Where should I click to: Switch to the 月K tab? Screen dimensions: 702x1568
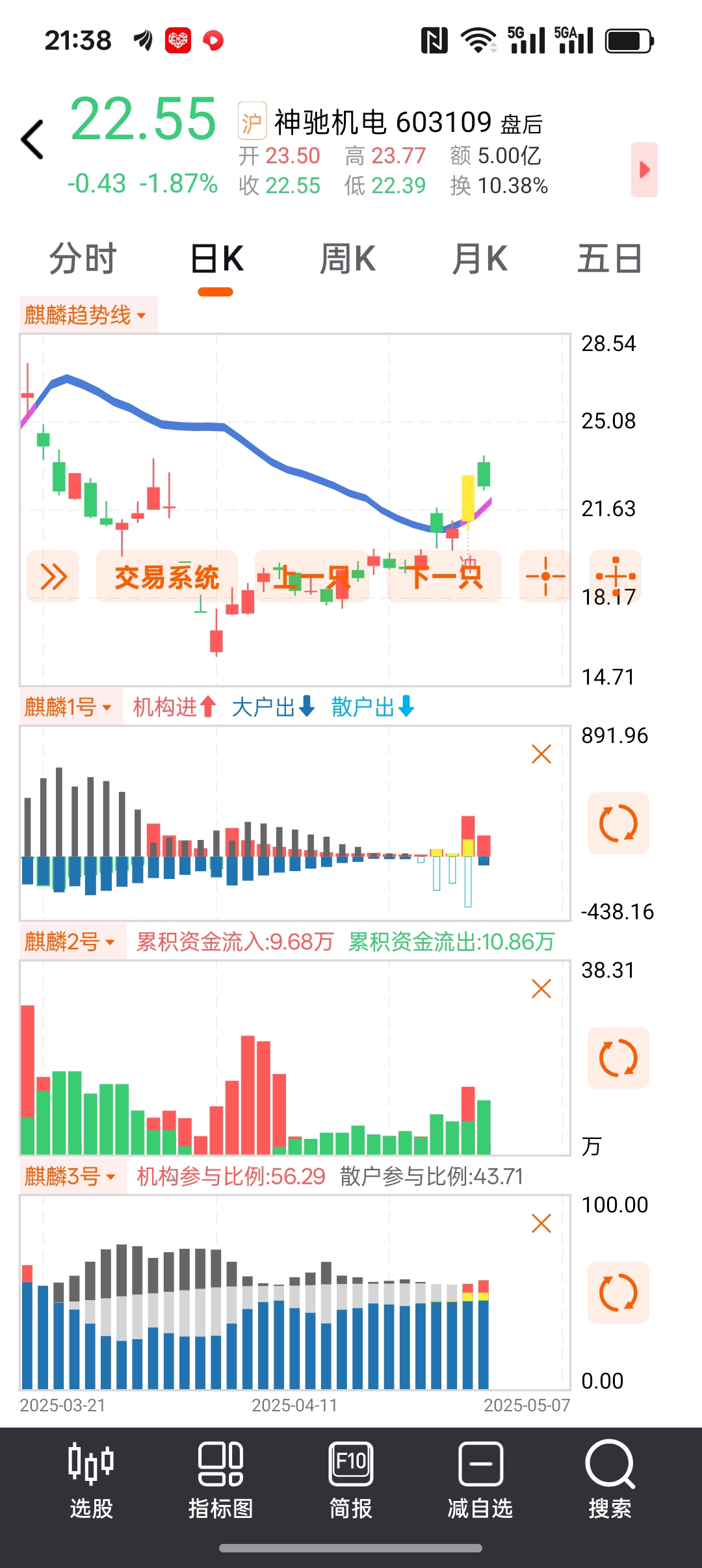[x=480, y=259]
